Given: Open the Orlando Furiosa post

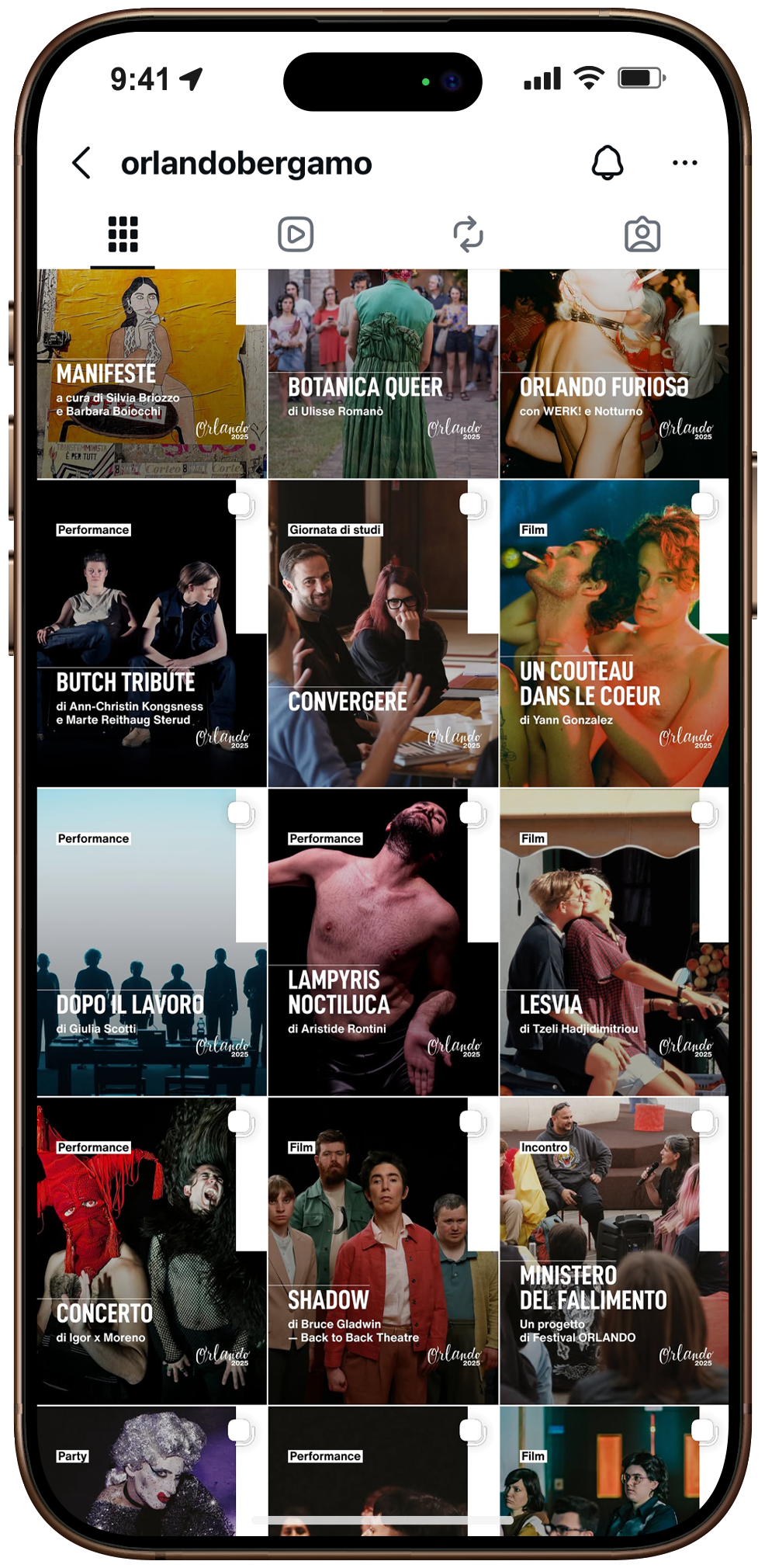Looking at the screenshot, I should pos(614,374).
